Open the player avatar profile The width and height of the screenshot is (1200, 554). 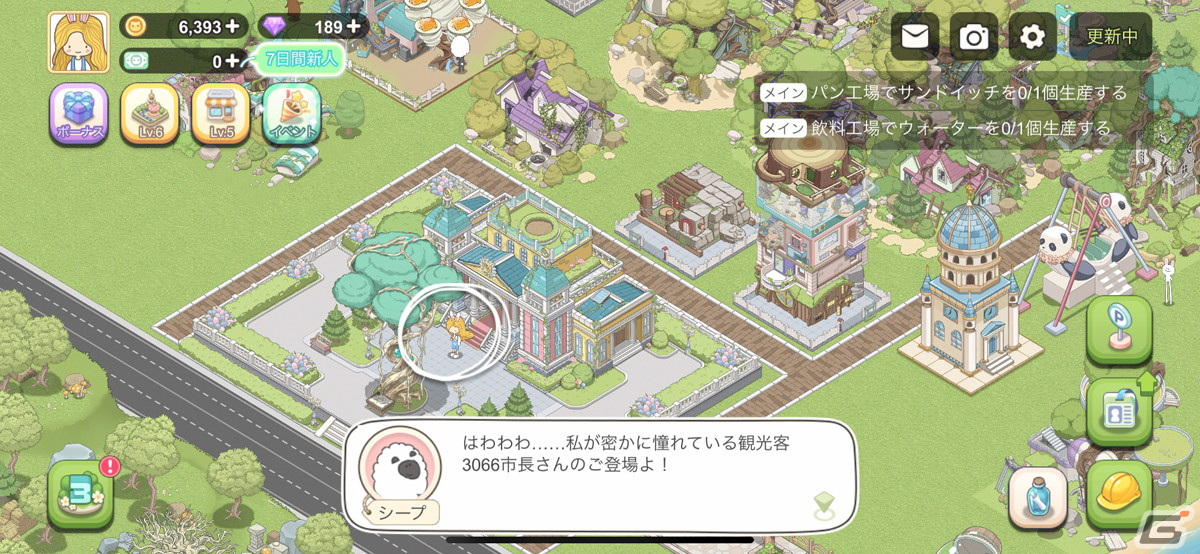click(79, 42)
